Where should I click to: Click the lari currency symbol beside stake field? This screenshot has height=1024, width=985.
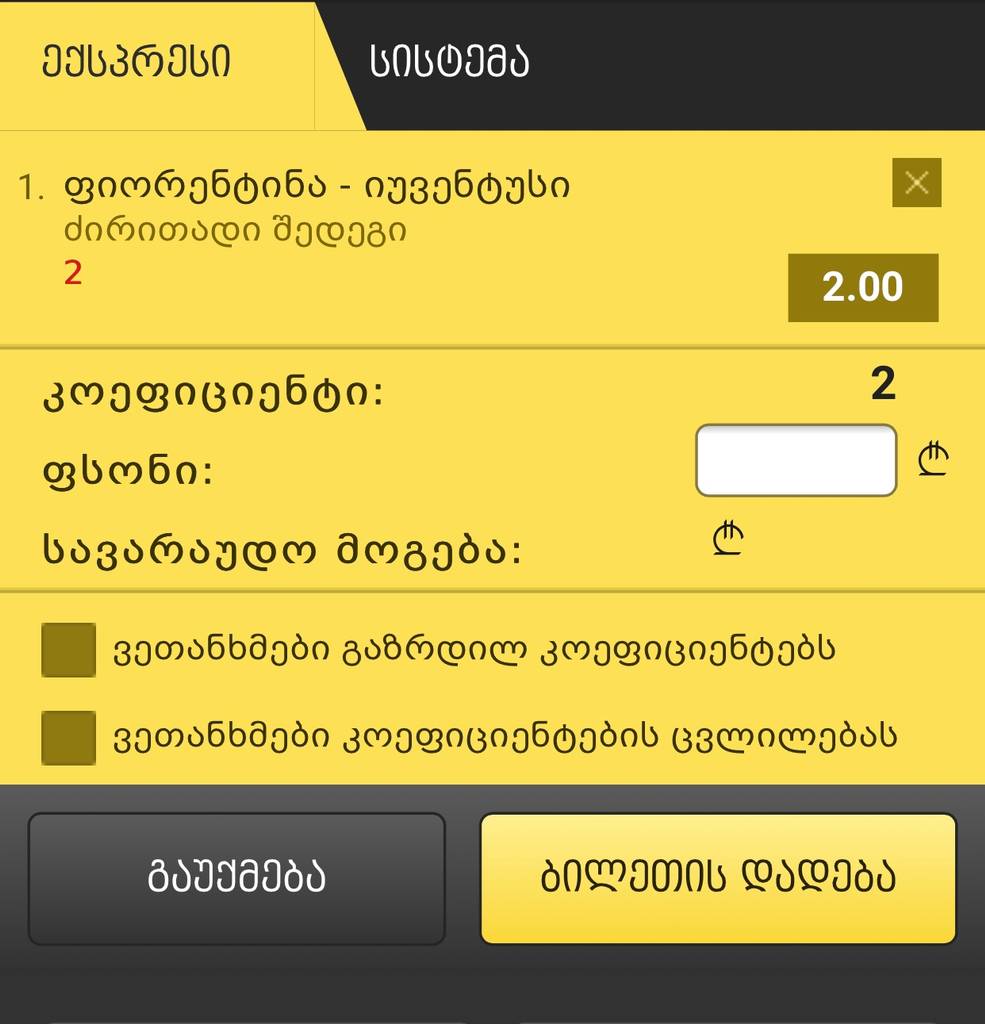coord(934,457)
